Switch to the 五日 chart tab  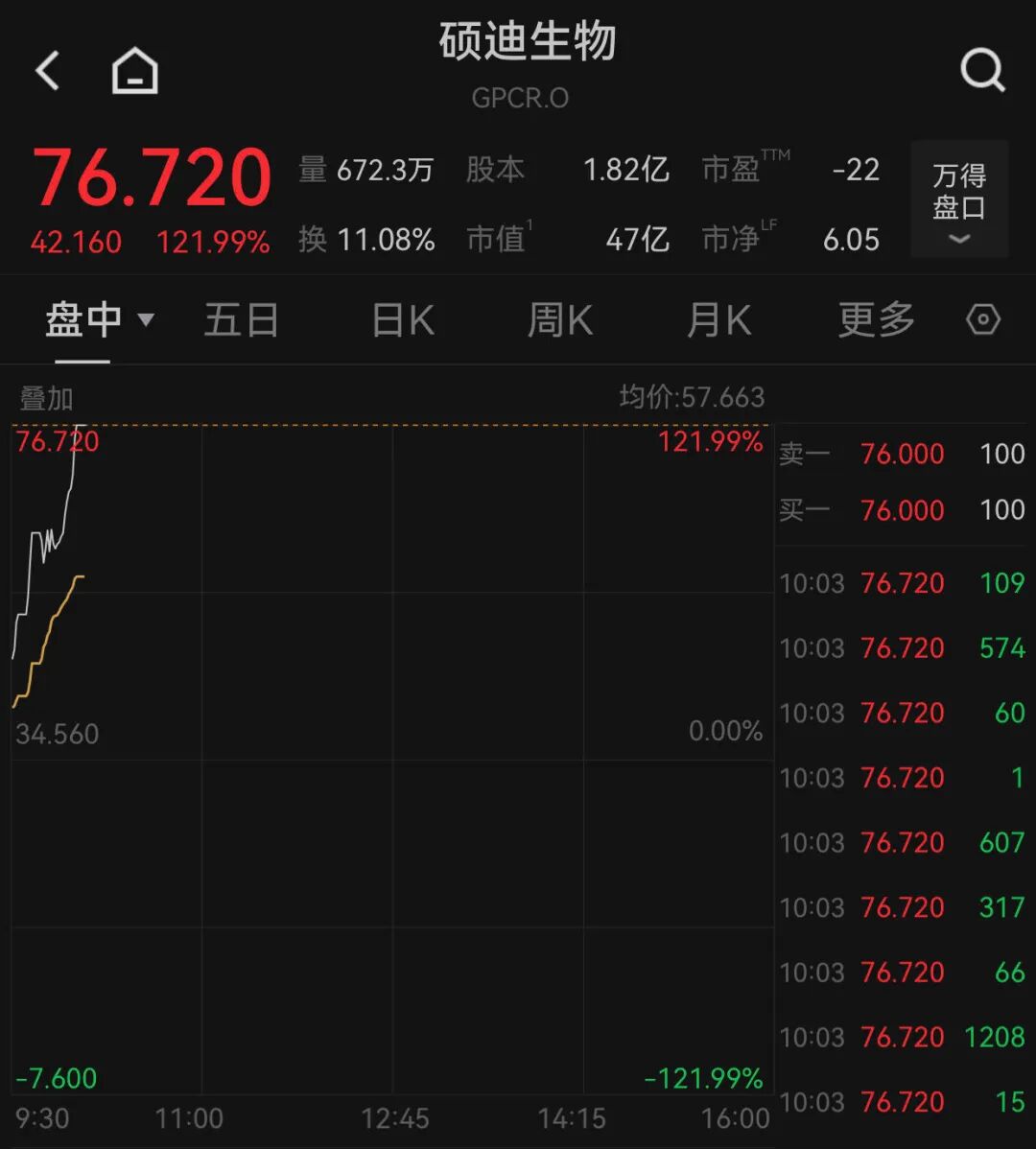[242, 319]
